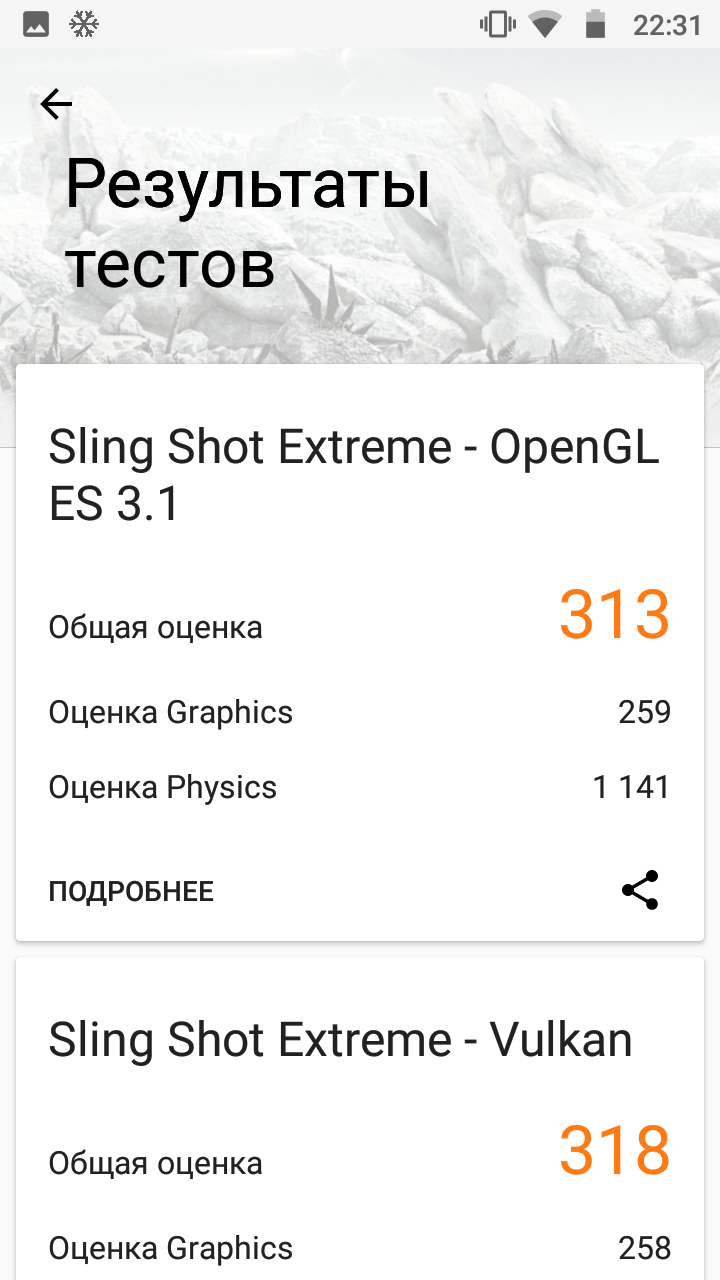
Task: Open the Sling Shot Extreme - Vulkan card
Action: [360, 1118]
